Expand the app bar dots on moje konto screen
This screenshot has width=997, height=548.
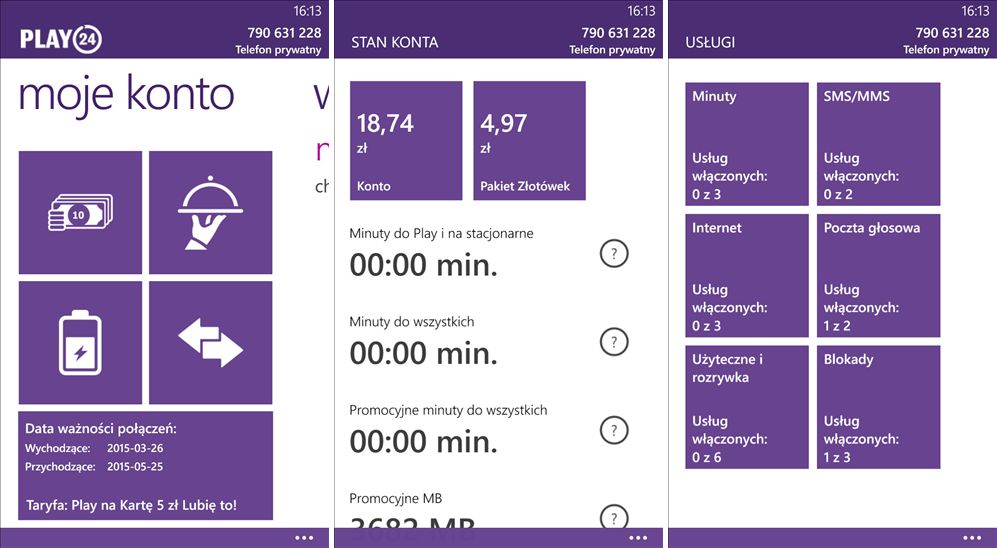[x=305, y=538]
